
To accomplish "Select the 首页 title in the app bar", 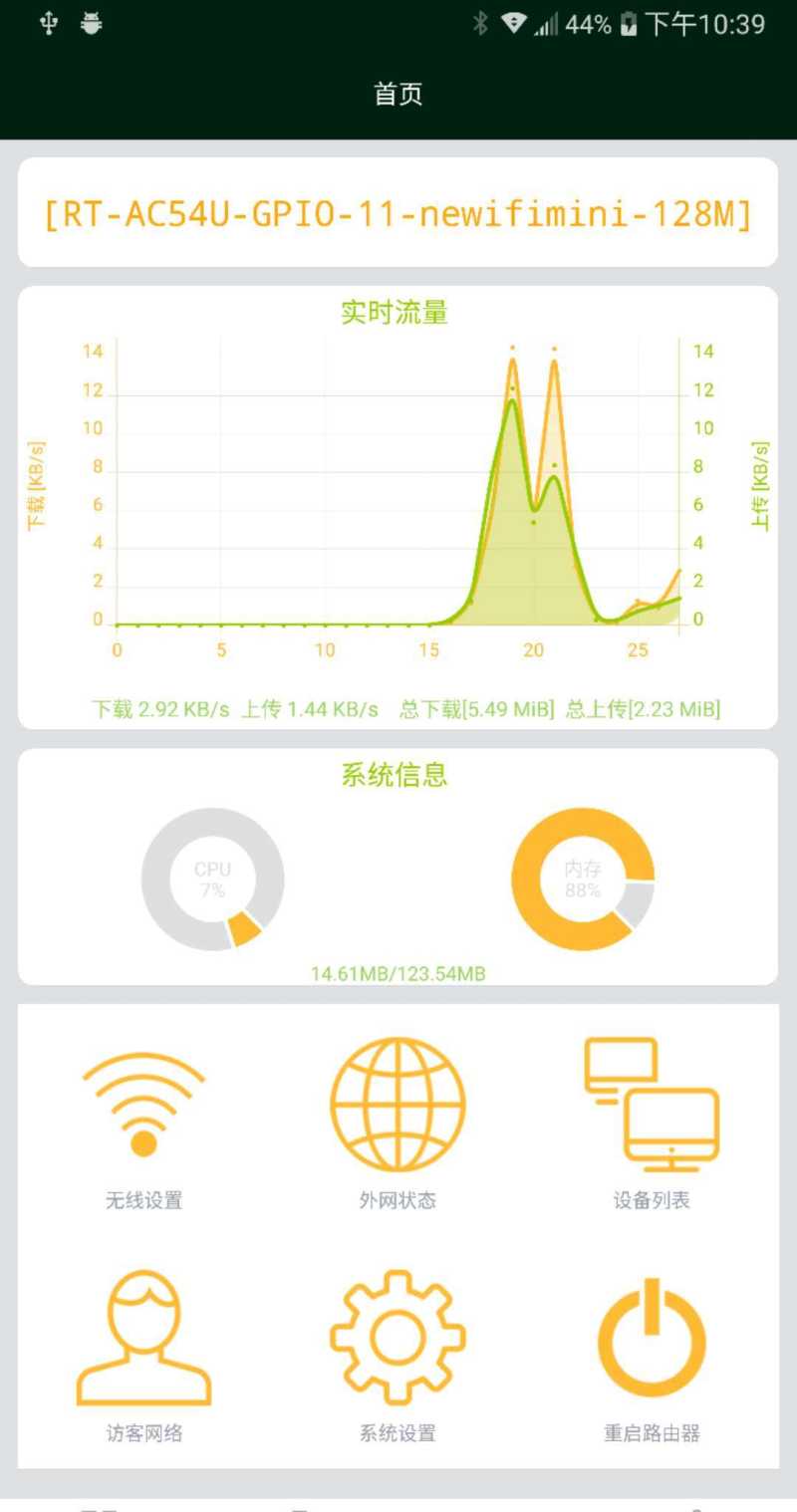I will (398, 95).
